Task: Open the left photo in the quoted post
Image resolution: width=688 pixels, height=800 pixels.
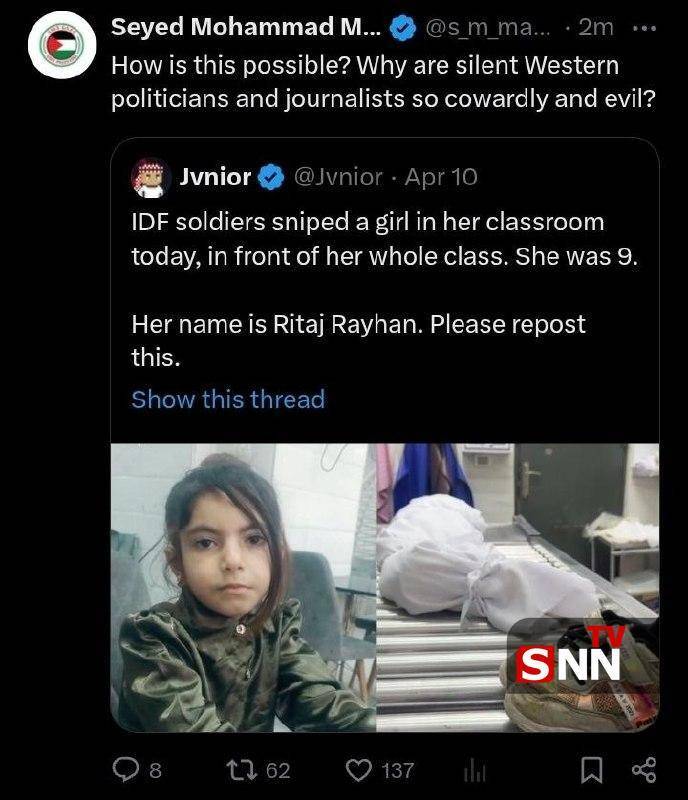Action: (x=243, y=587)
